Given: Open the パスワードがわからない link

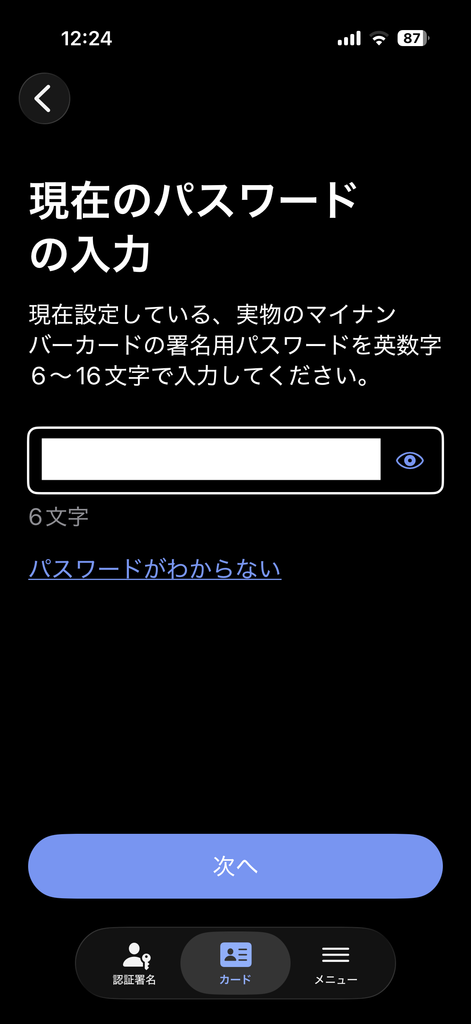Looking at the screenshot, I should click(155, 569).
